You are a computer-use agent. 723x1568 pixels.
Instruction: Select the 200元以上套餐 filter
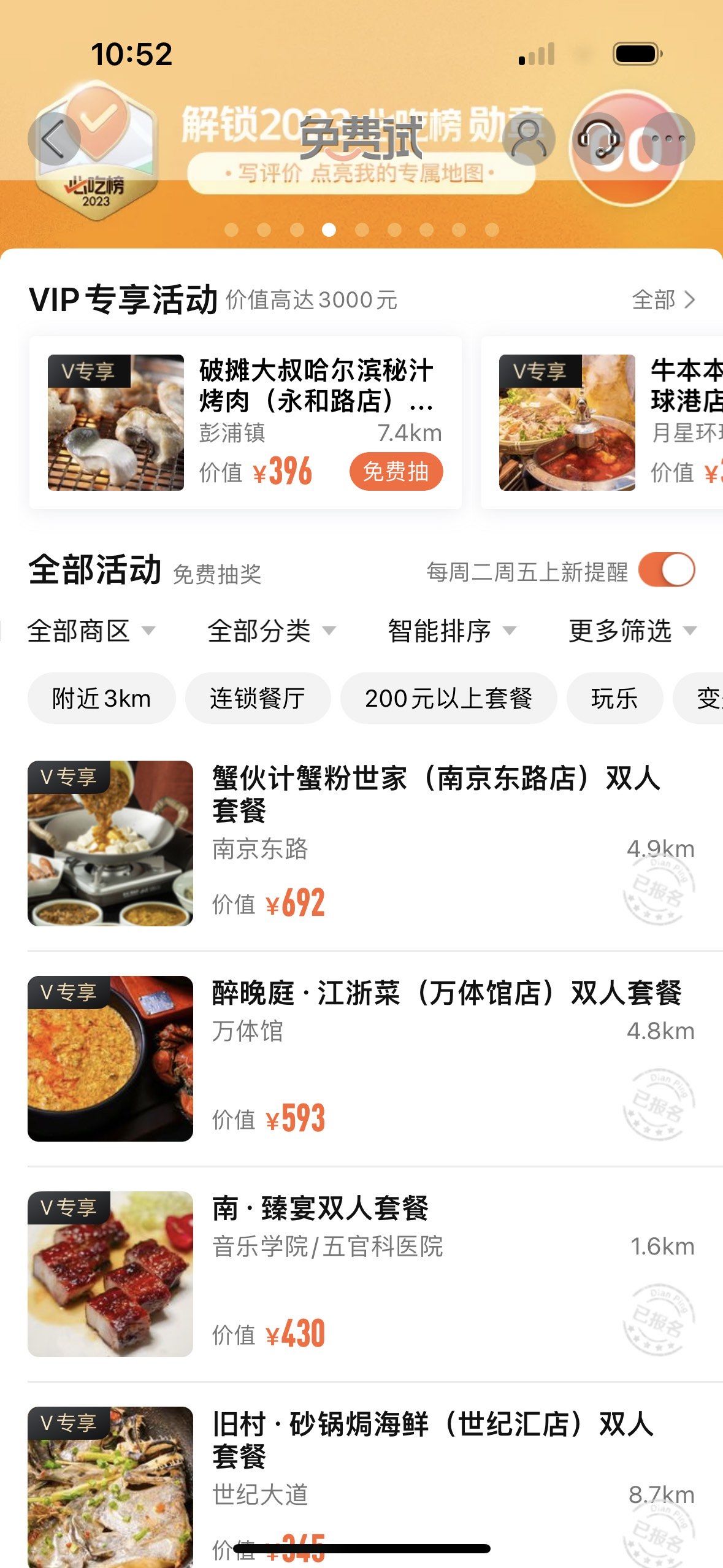(x=451, y=698)
